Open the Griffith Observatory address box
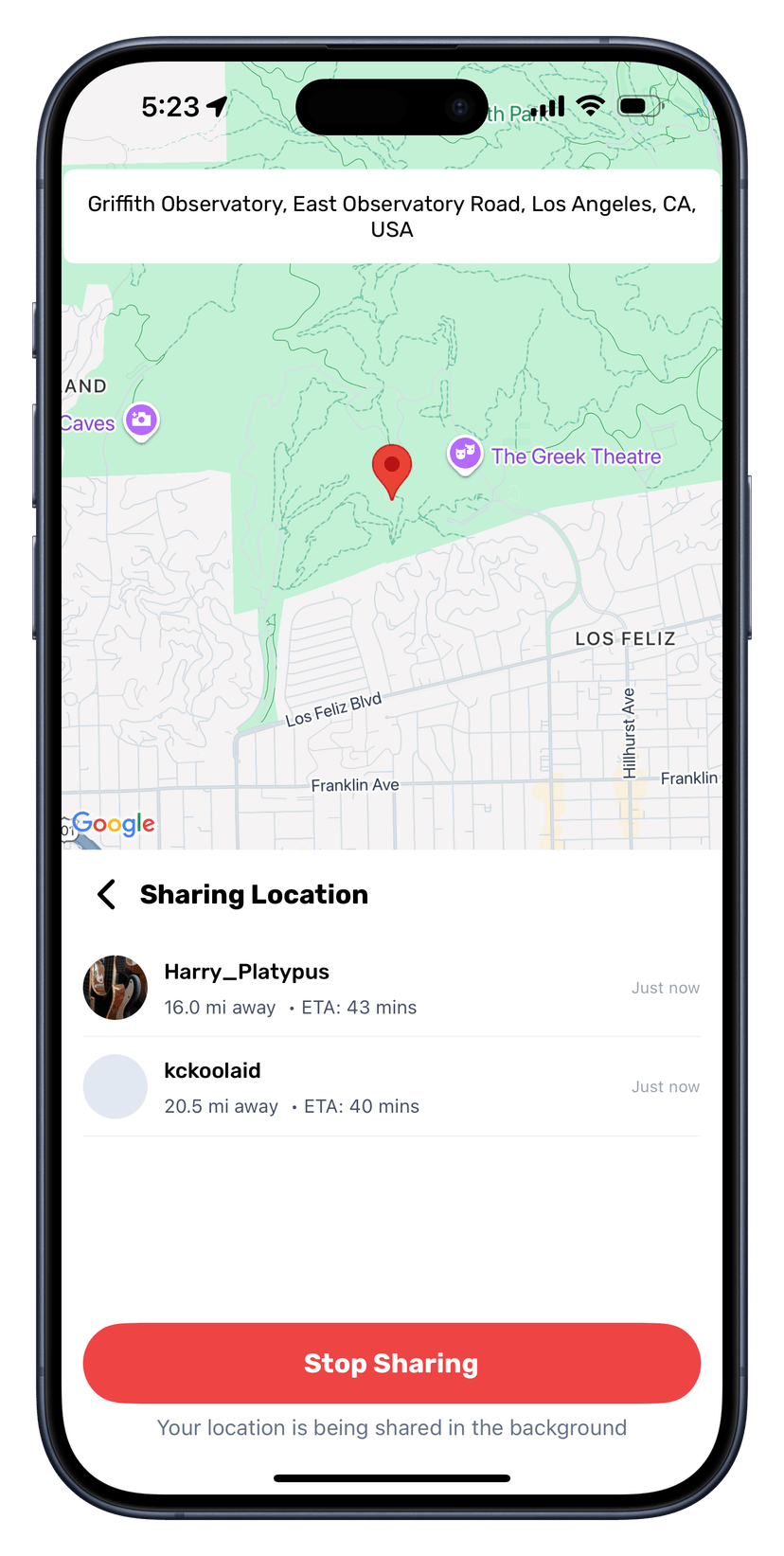The image size is (784, 1556). coord(391,217)
